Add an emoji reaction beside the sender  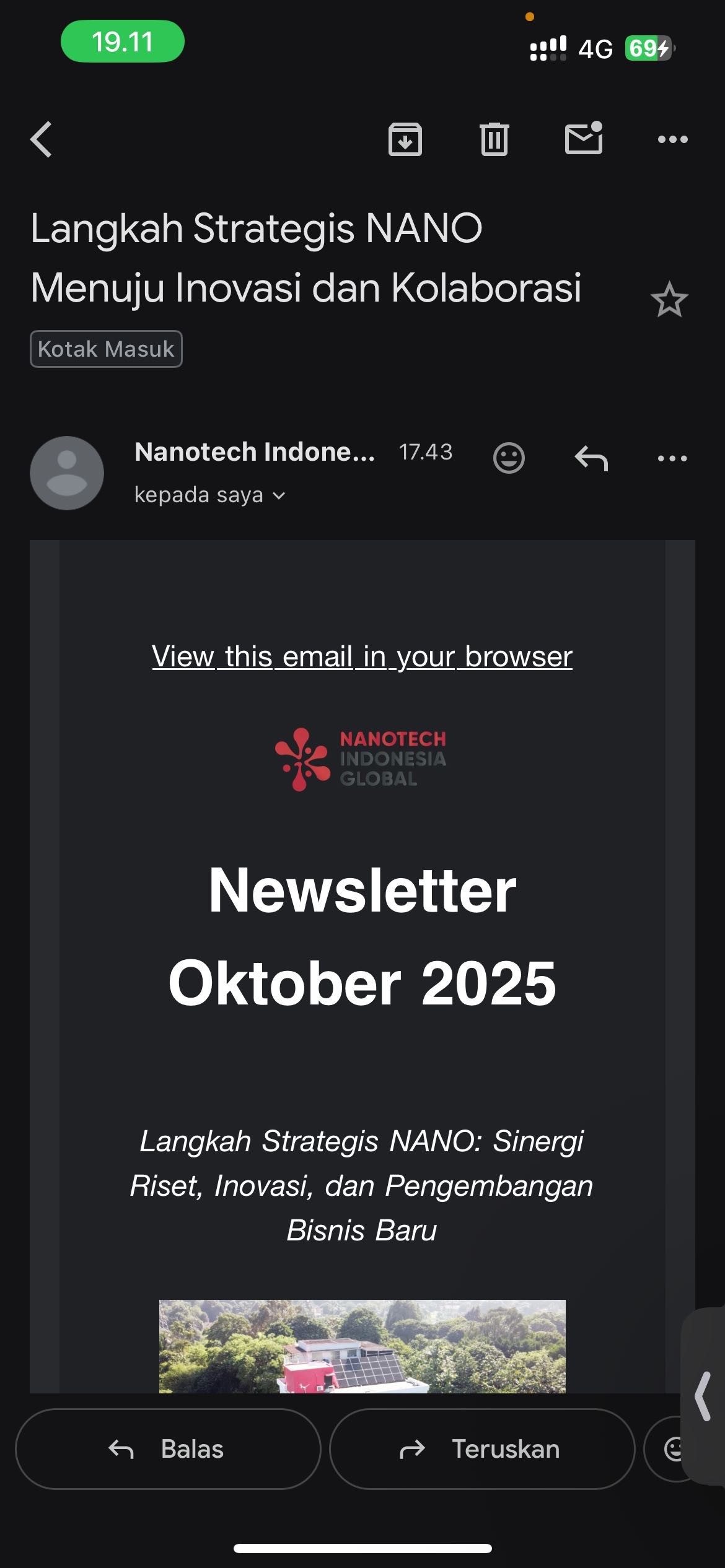coord(509,458)
